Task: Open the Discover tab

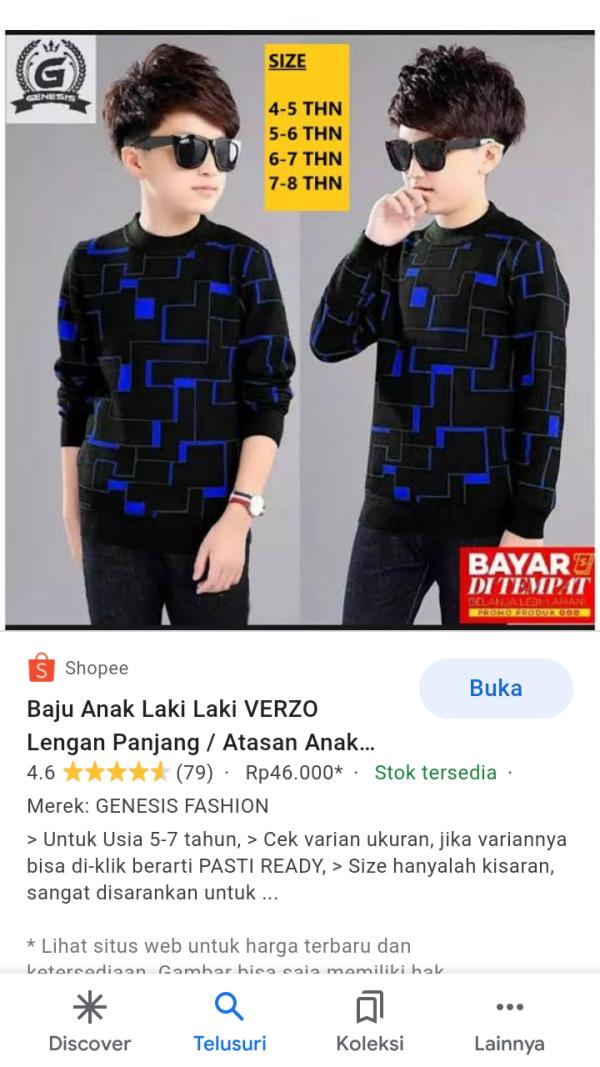Action: coord(90,1022)
